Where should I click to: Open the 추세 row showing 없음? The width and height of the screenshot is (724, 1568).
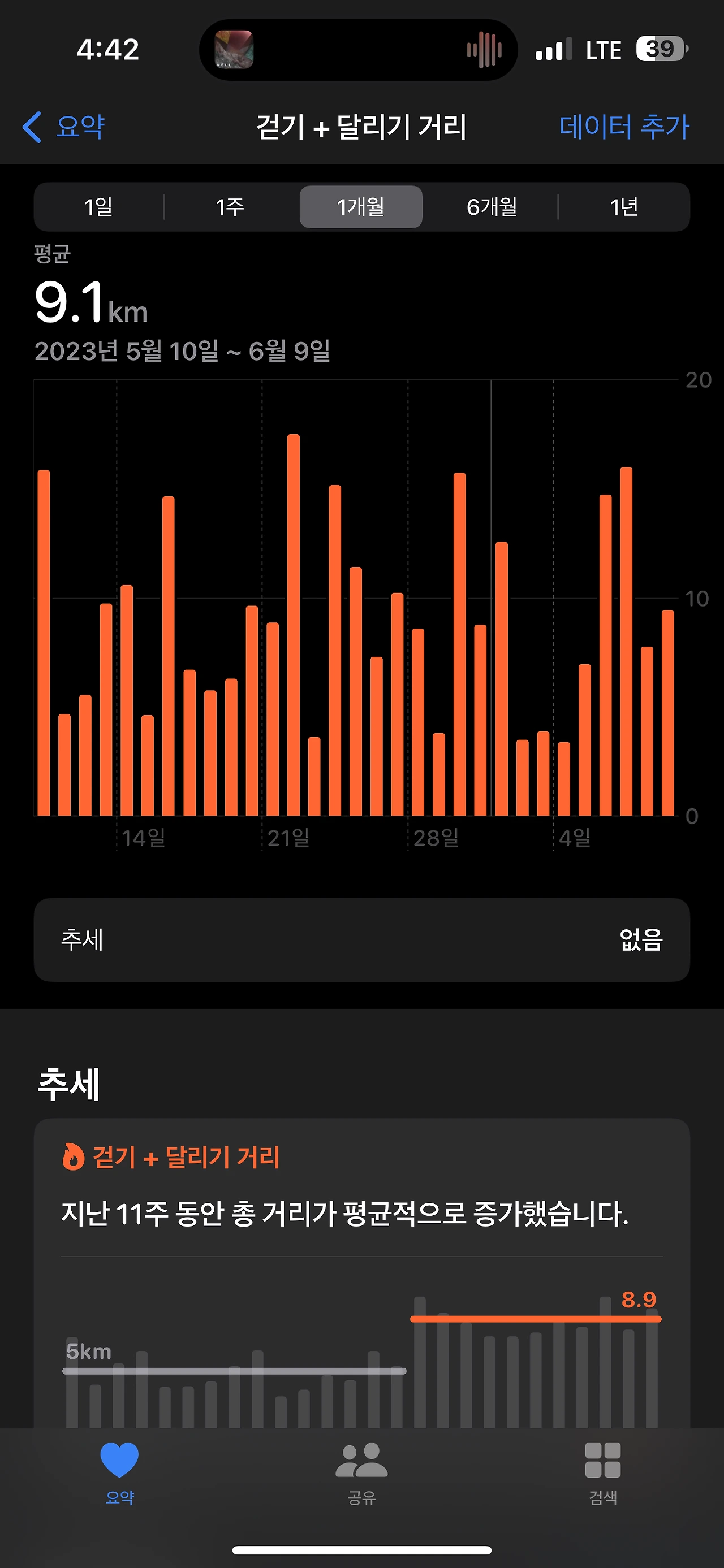click(361, 939)
